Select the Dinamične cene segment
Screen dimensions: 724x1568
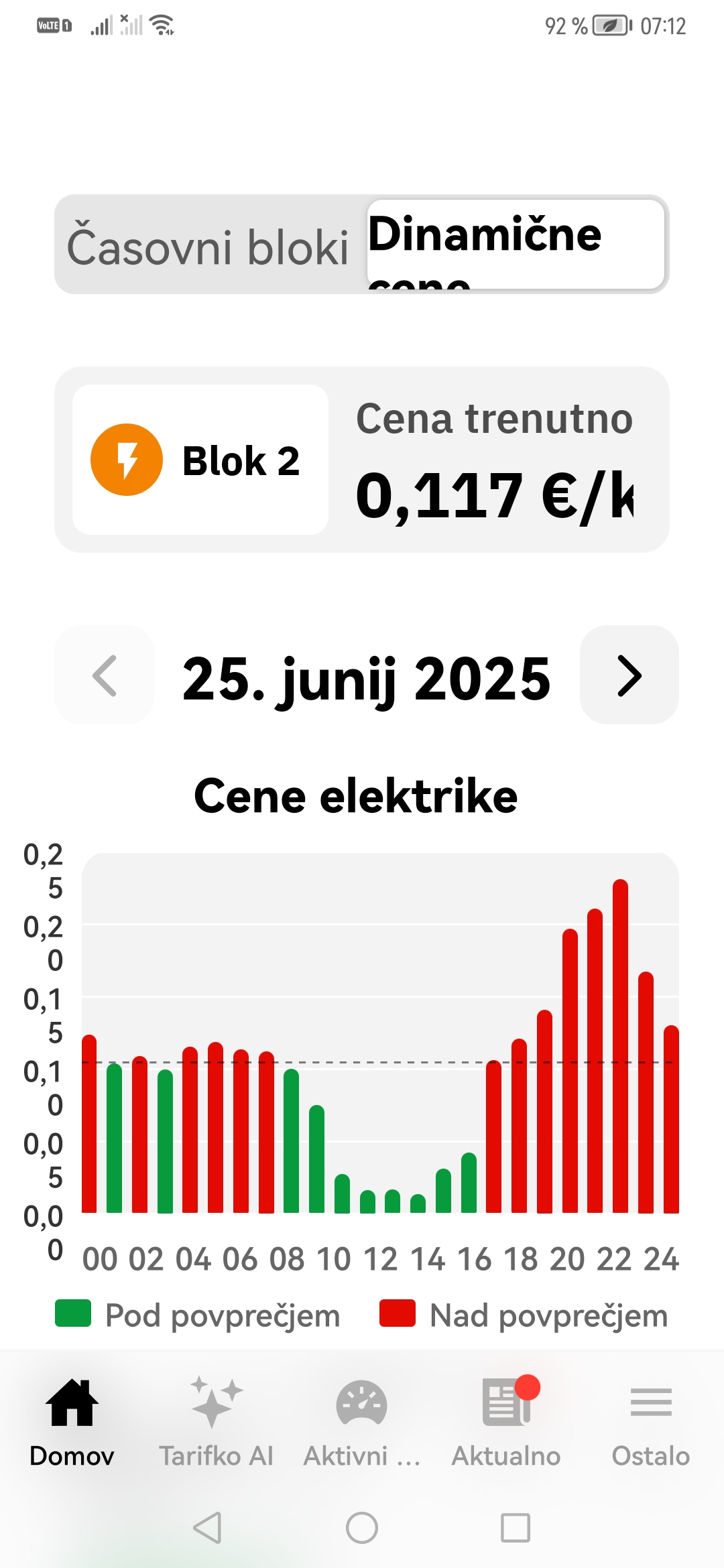[516, 245]
